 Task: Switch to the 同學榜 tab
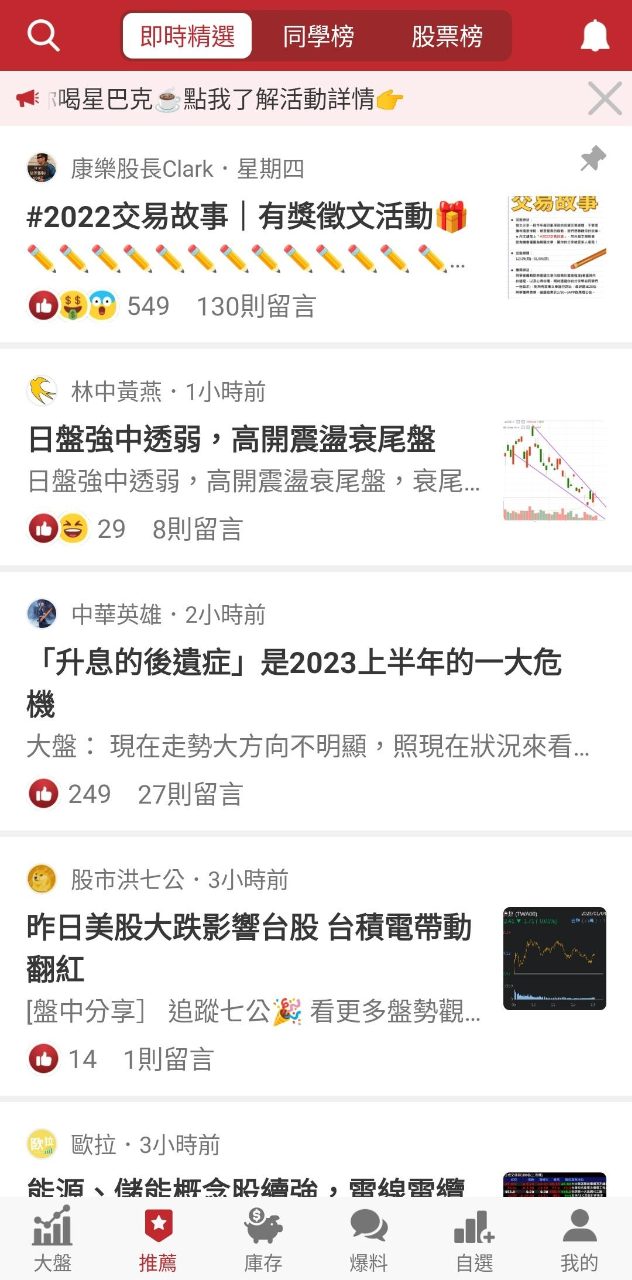[x=318, y=36]
